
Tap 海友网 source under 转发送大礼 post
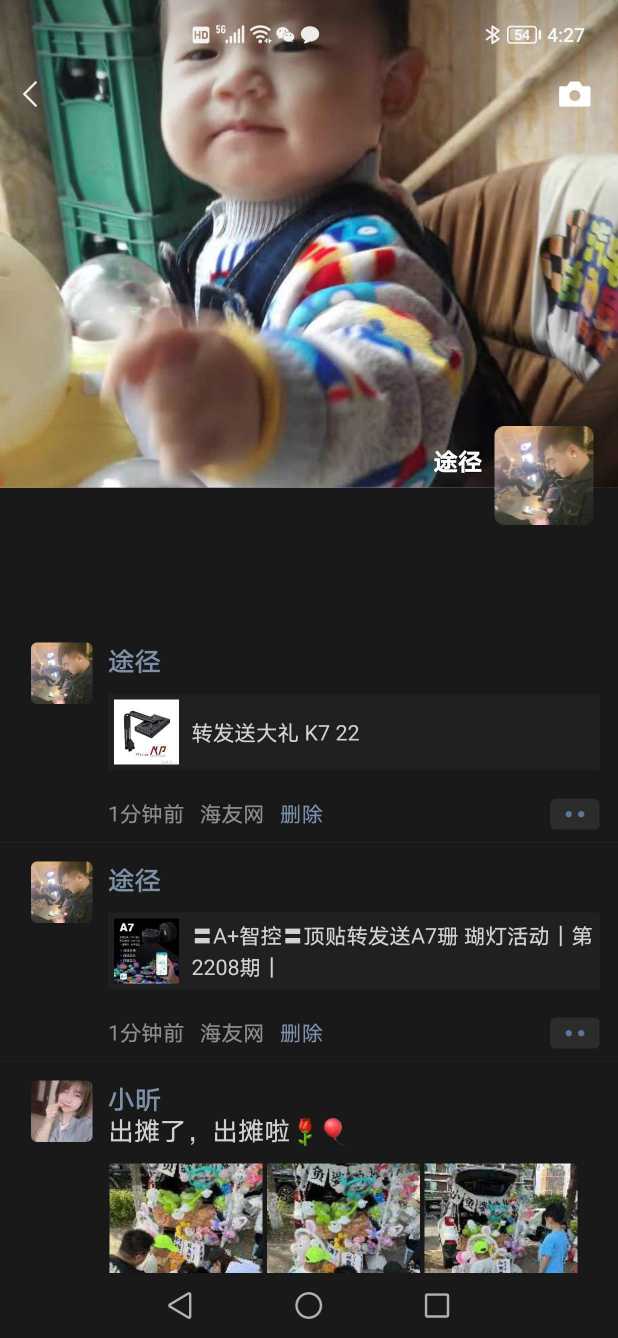(x=231, y=814)
